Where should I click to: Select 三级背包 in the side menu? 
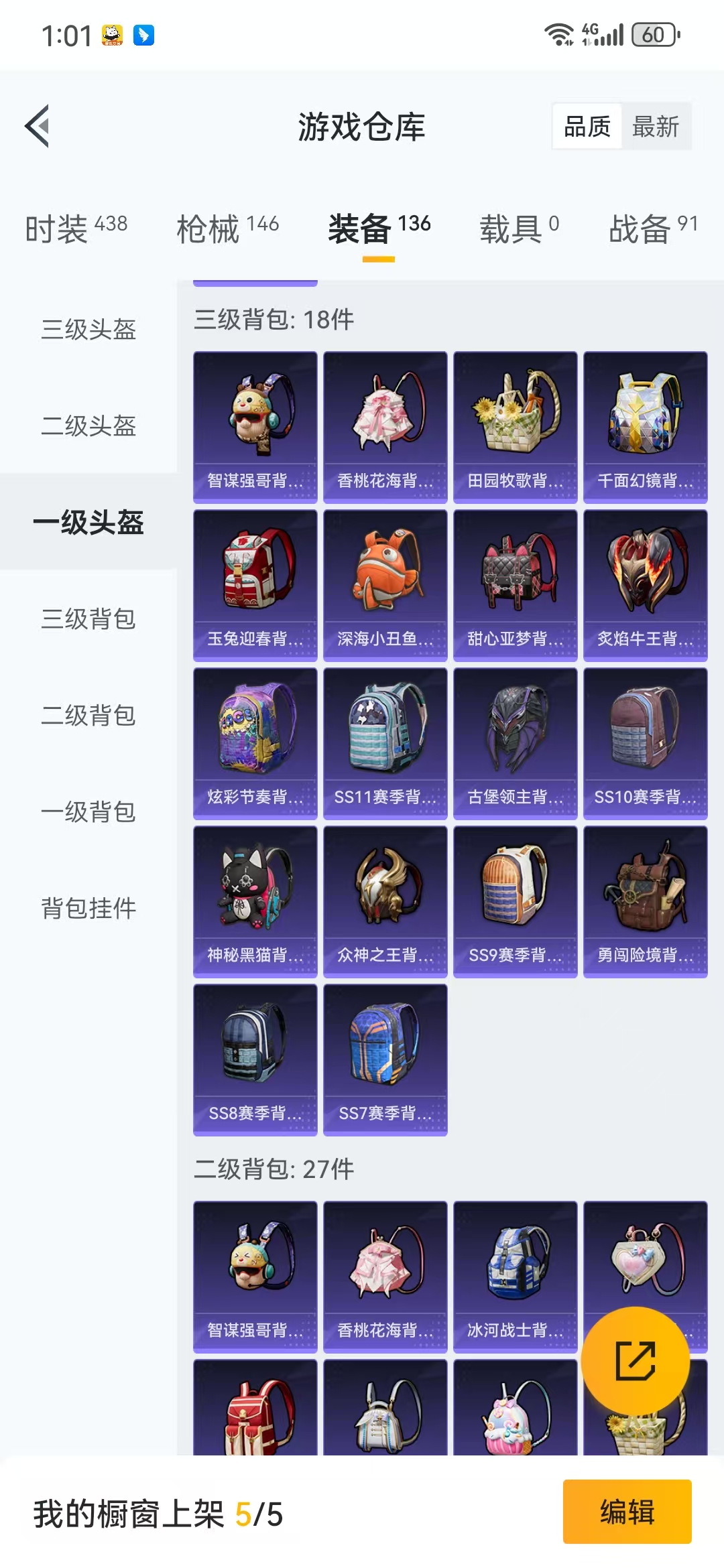click(88, 618)
